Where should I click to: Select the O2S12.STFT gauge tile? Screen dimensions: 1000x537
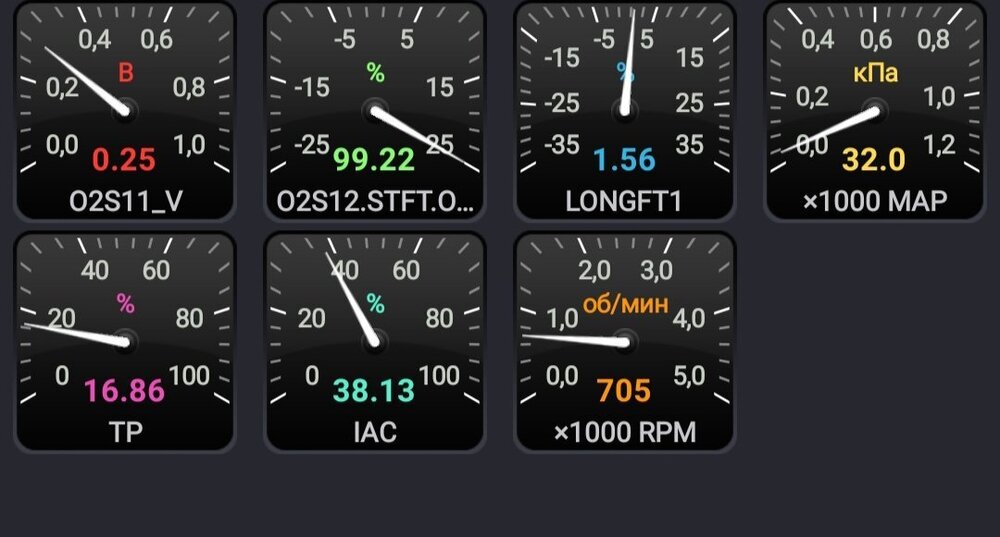pos(375,110)
